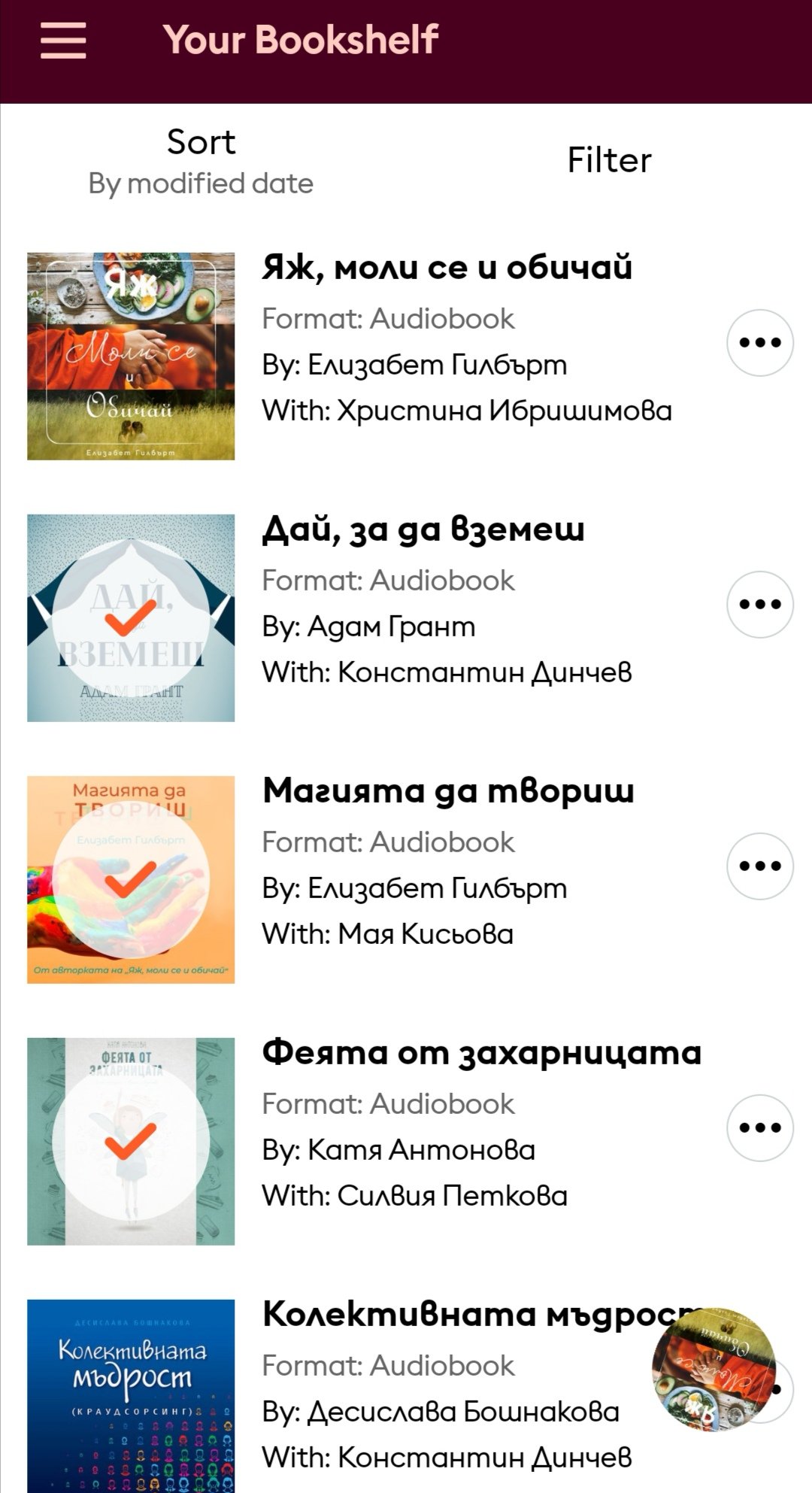Image resolution: width=812 pixels, height=1493 pixels.
Task: Show more options for Магията да твориш
Action: pos(760,866)
